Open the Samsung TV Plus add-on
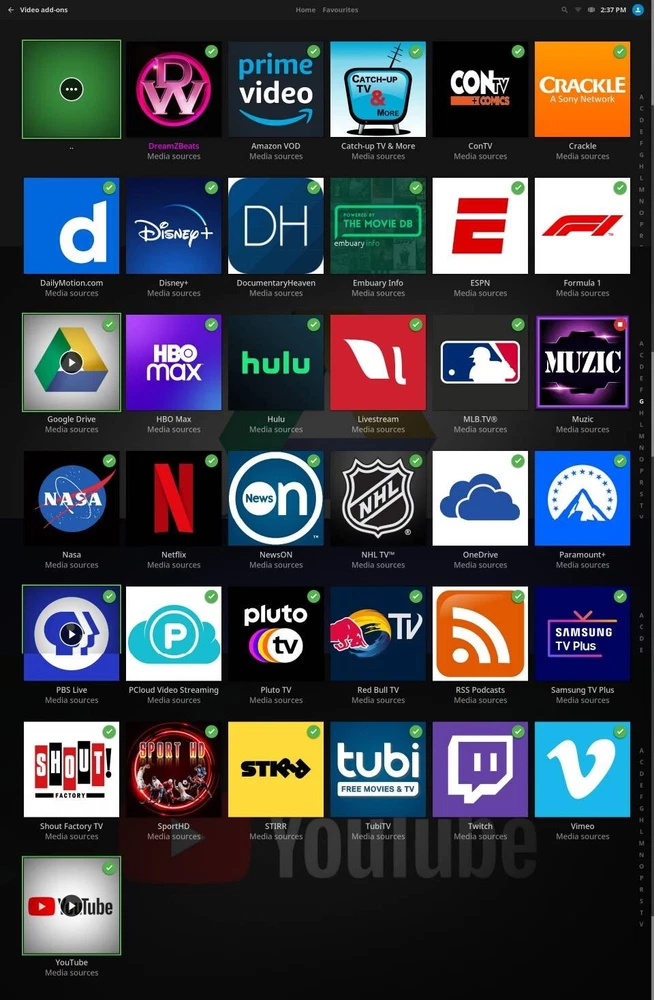The height and width of the screenshot is (1000, 654). coord(582,634)
